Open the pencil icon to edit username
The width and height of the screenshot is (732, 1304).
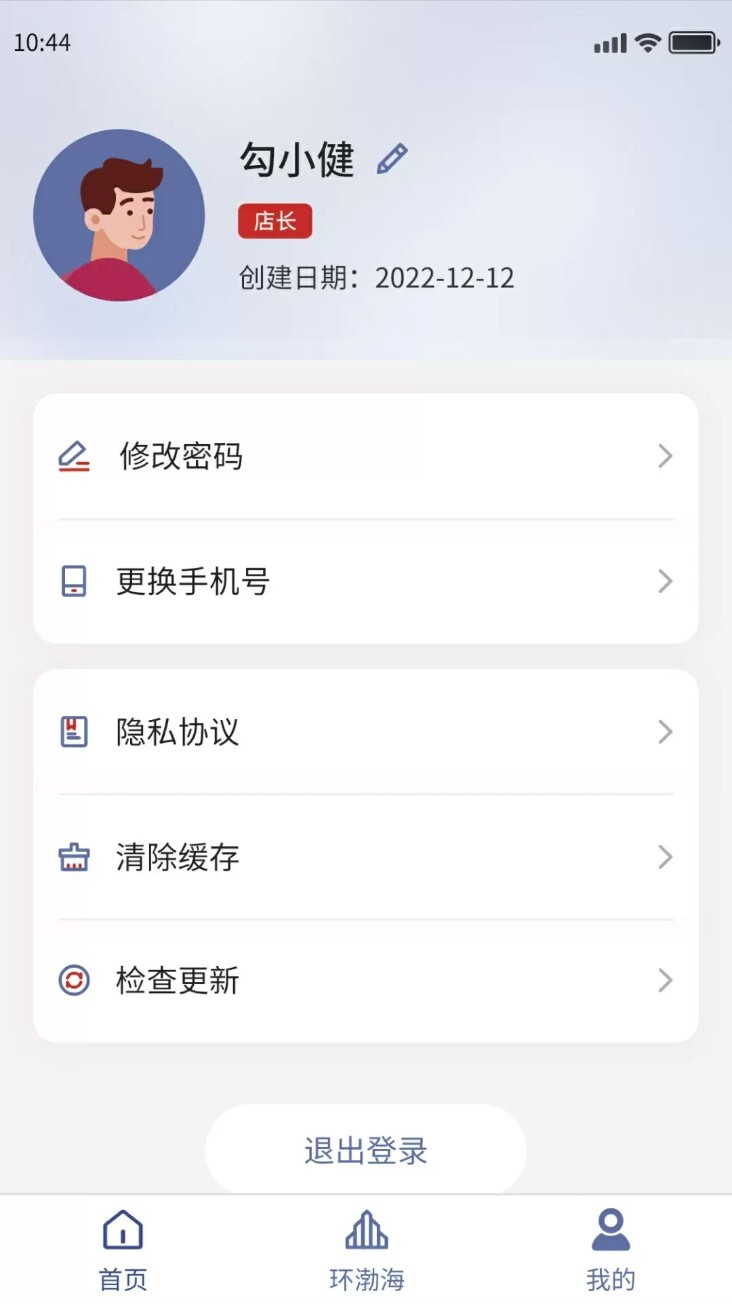coord(392,158)
